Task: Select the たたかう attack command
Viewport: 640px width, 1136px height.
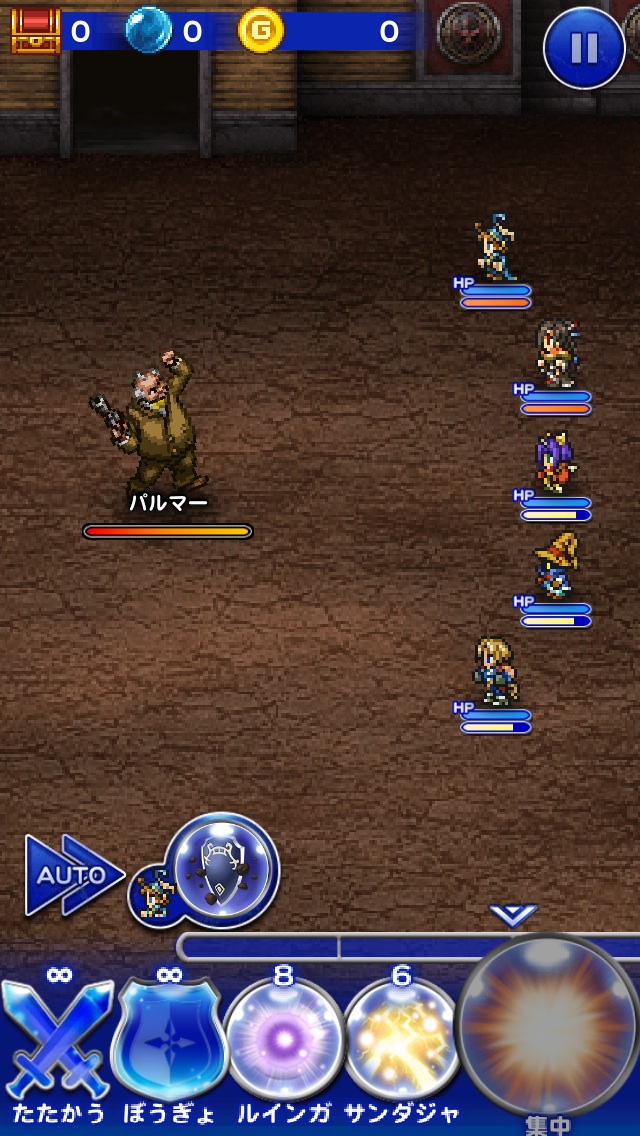Action: pos(58,1042)
